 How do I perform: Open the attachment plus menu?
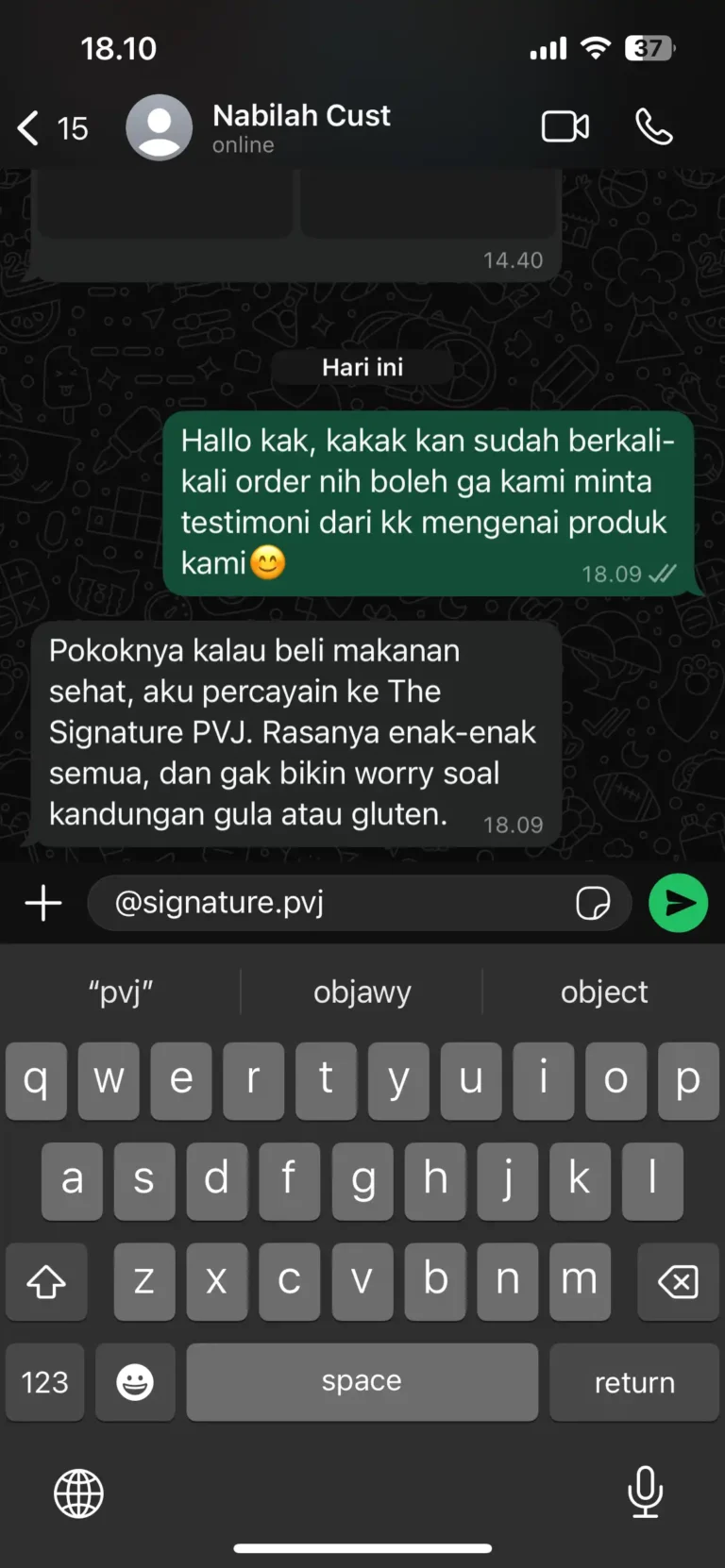[x=43, y=903]
